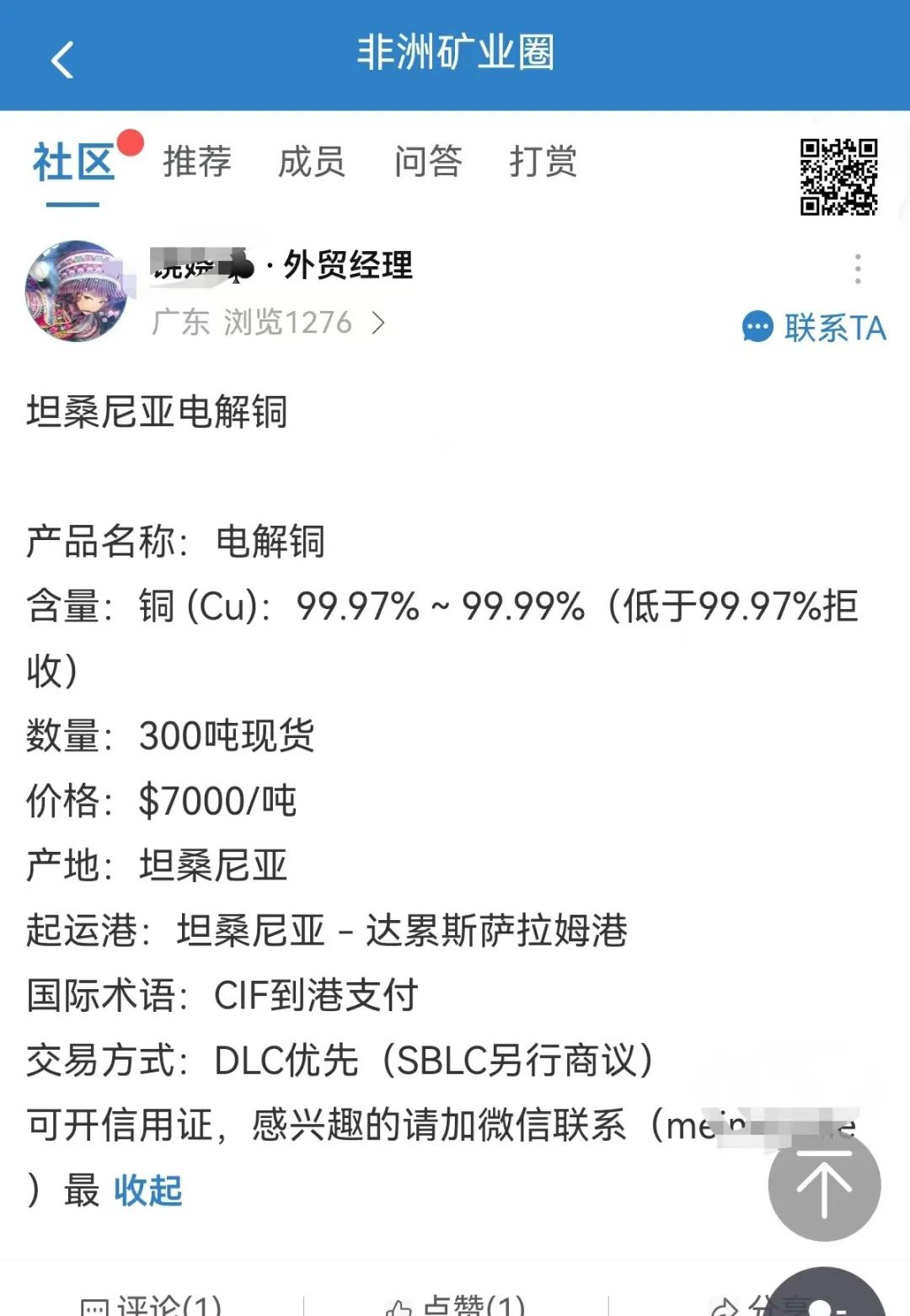Open the 打赏 tab
910x1316 pixels.
pyautogui.click(x=543, y=162)
